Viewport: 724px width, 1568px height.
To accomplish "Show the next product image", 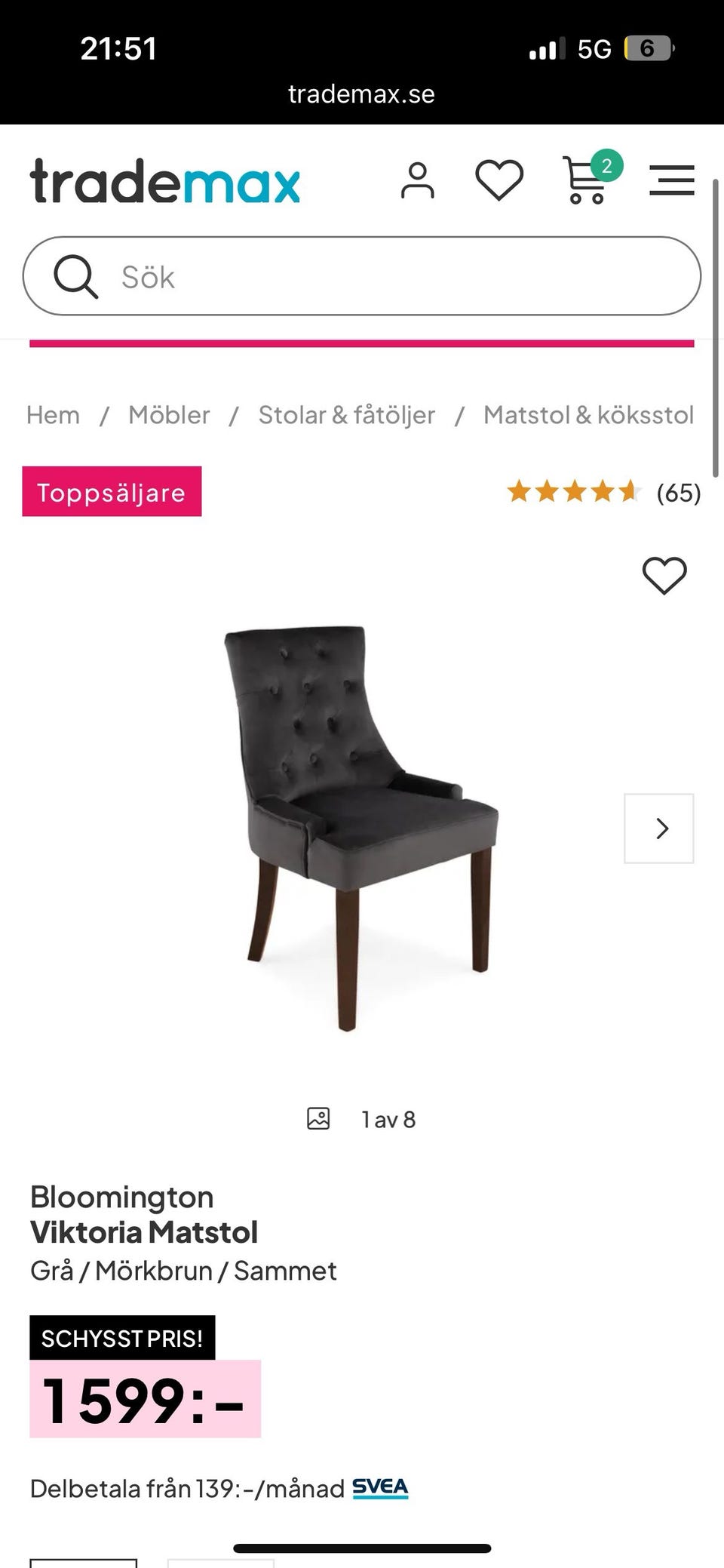I will tap(659, 829).
